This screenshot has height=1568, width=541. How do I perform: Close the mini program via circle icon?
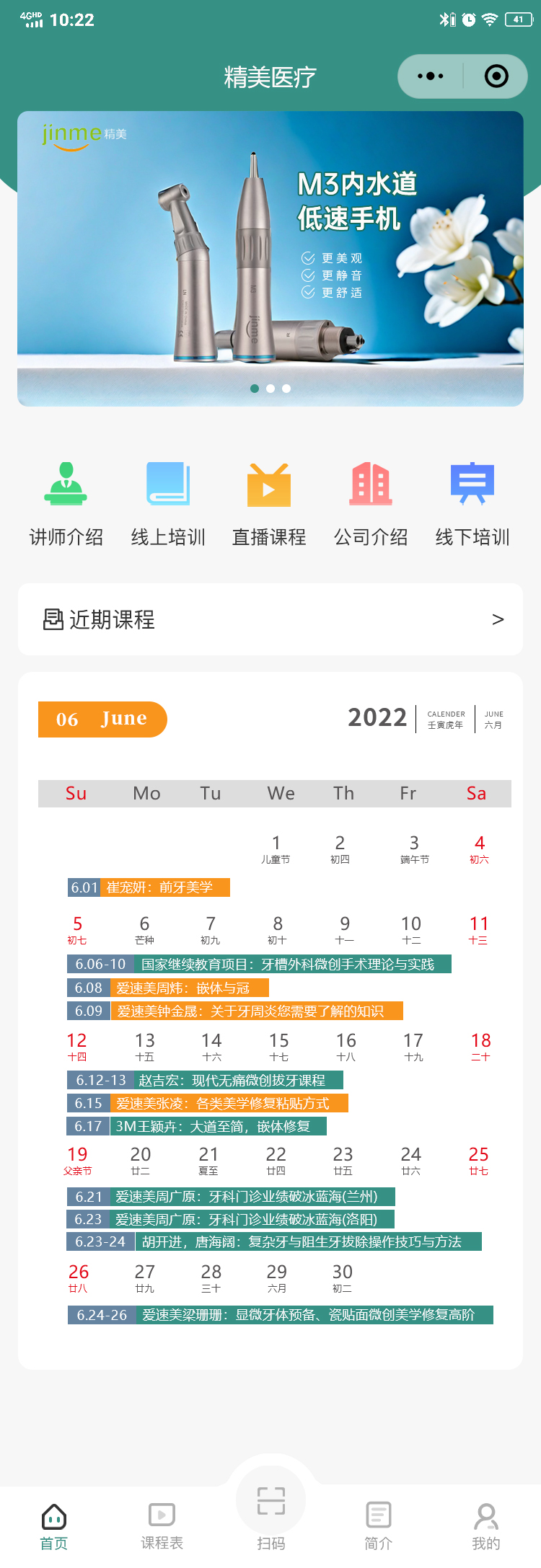496,76
